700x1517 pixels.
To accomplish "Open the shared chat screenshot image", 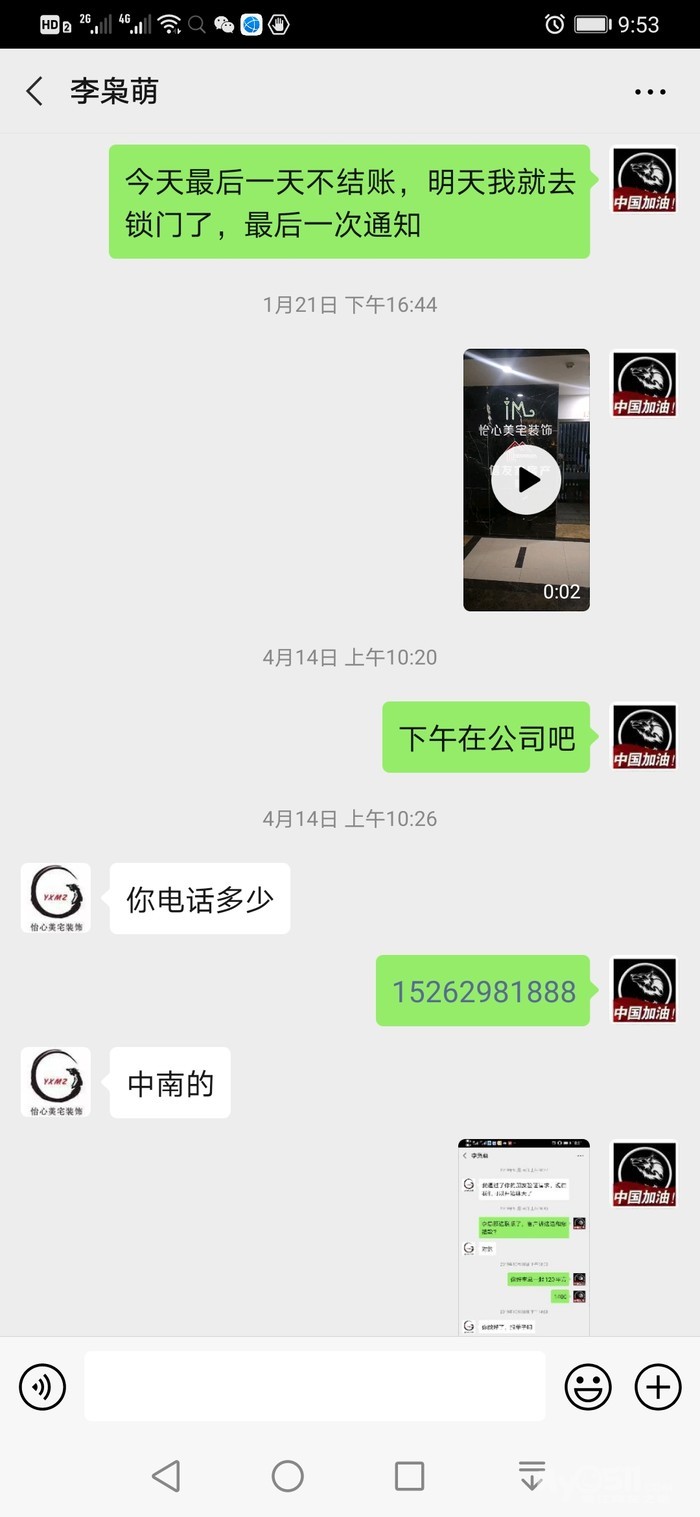I will click(x=523, y=1236).
